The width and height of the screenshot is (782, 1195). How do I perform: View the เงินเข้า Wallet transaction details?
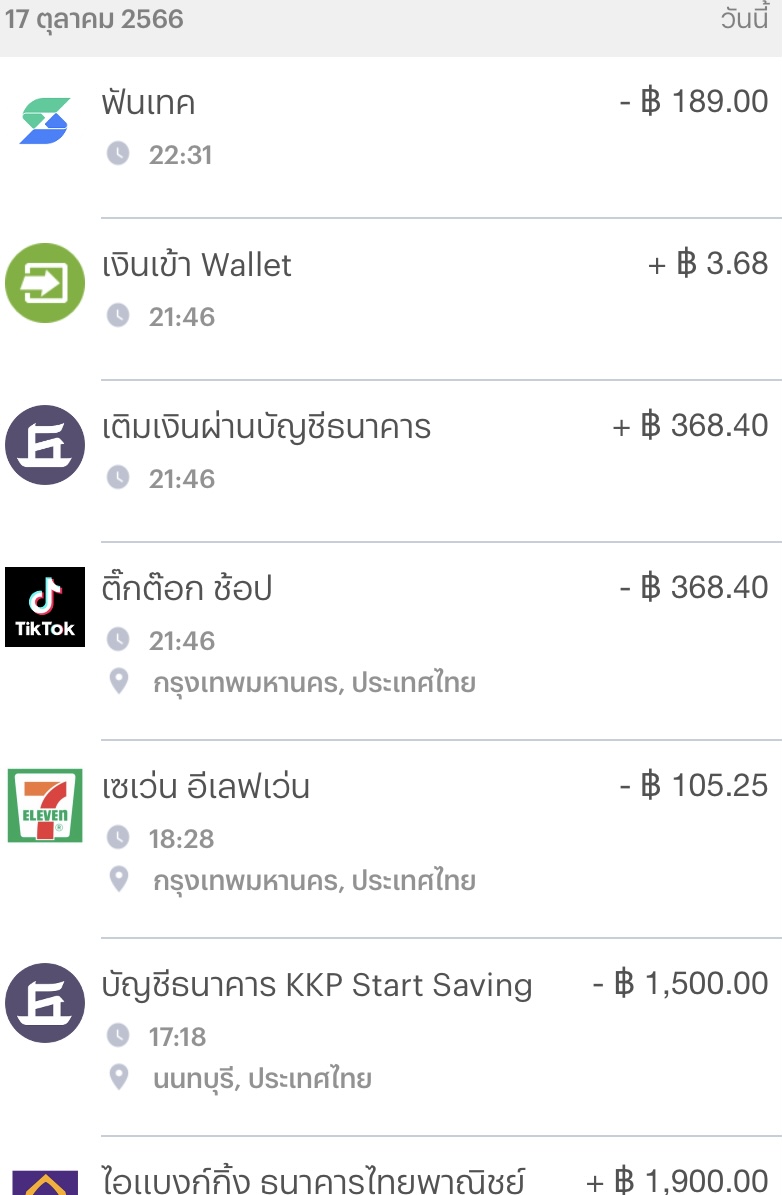[390, 290]
